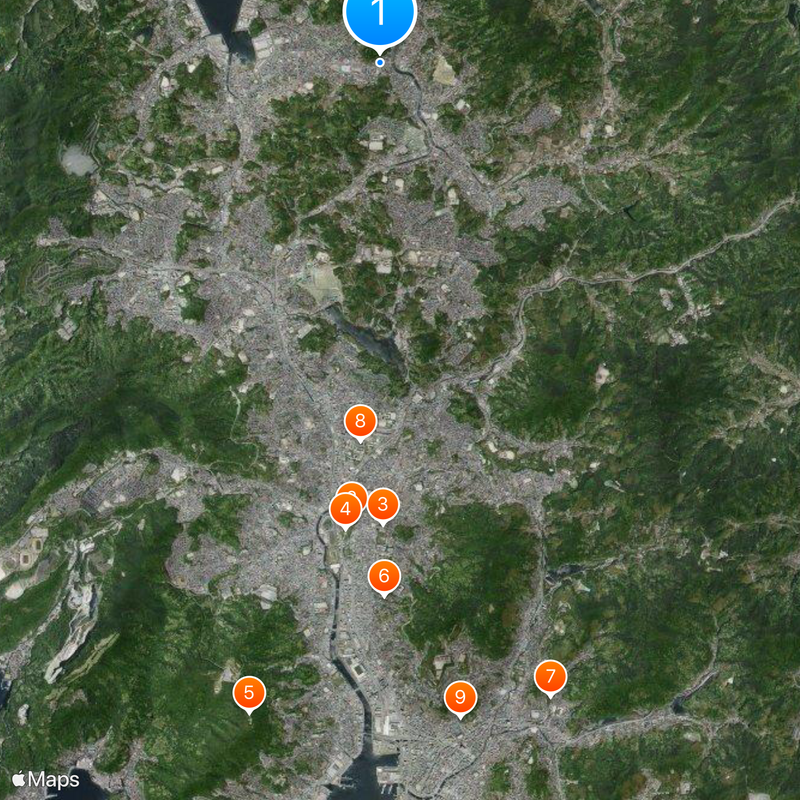
Task: Choose map pin number 6
Action: [383, 576]
